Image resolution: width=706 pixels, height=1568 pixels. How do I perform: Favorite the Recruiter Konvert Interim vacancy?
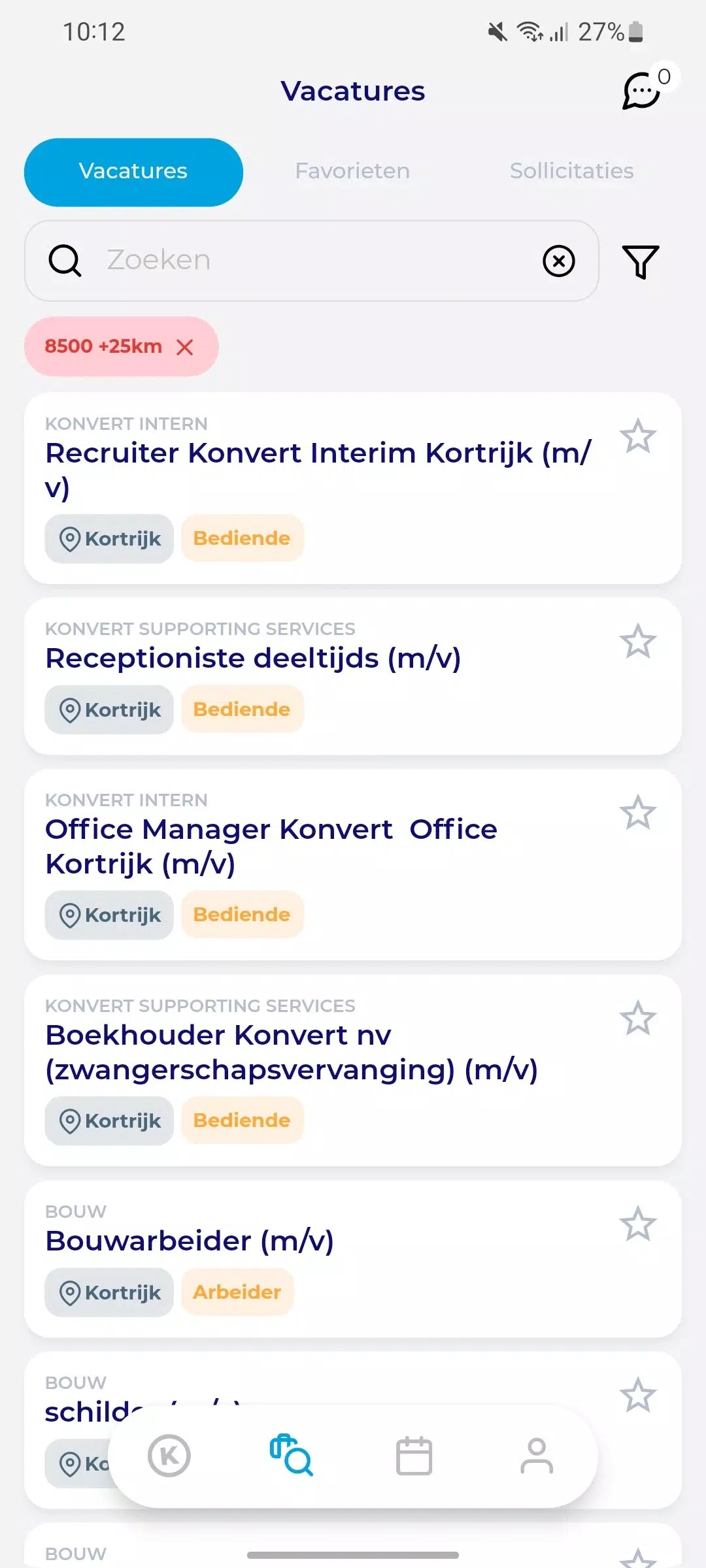[x=638, y=436]
